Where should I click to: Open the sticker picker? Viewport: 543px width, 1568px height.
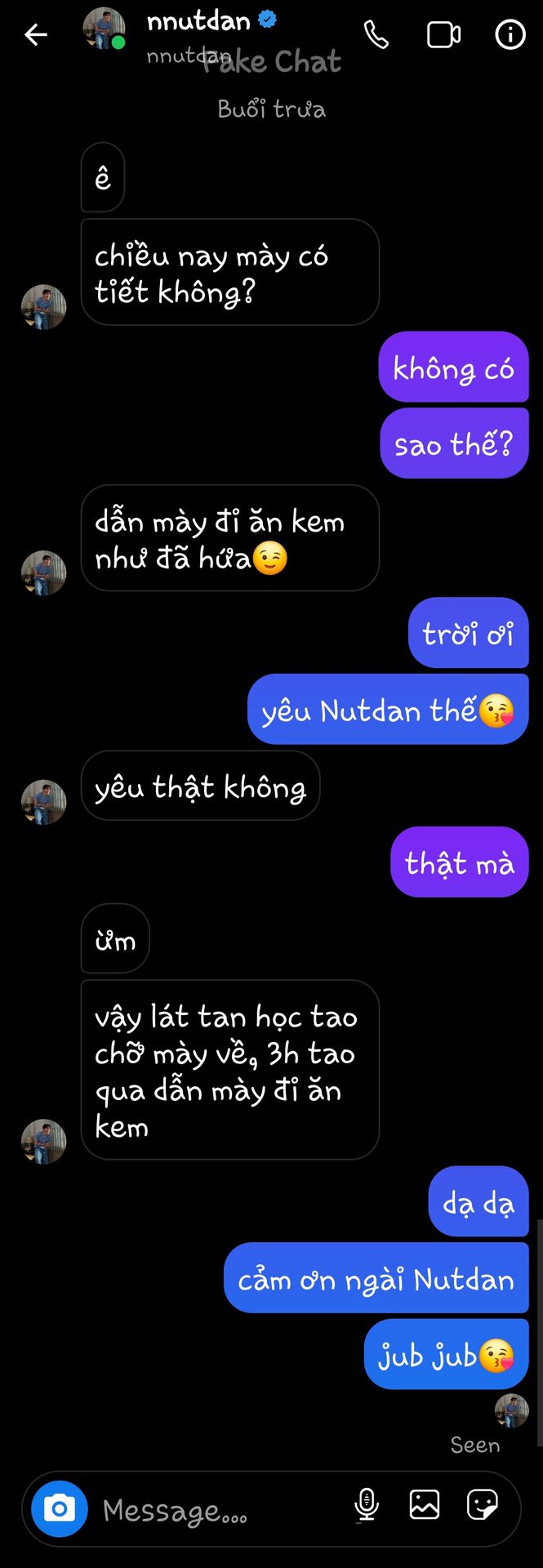[482, 1504]
